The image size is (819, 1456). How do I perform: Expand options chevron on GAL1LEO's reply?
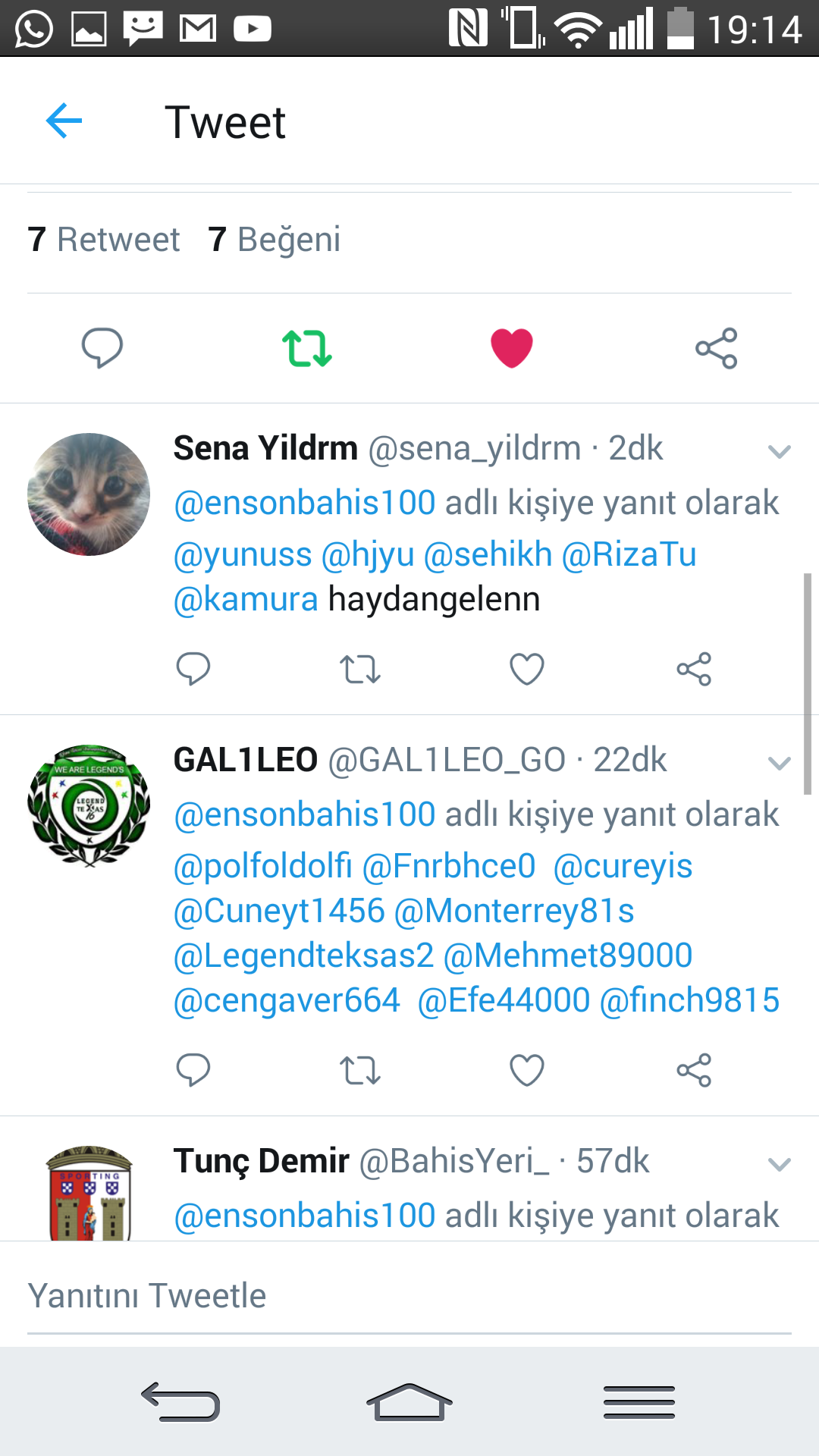tap(780, 764)
